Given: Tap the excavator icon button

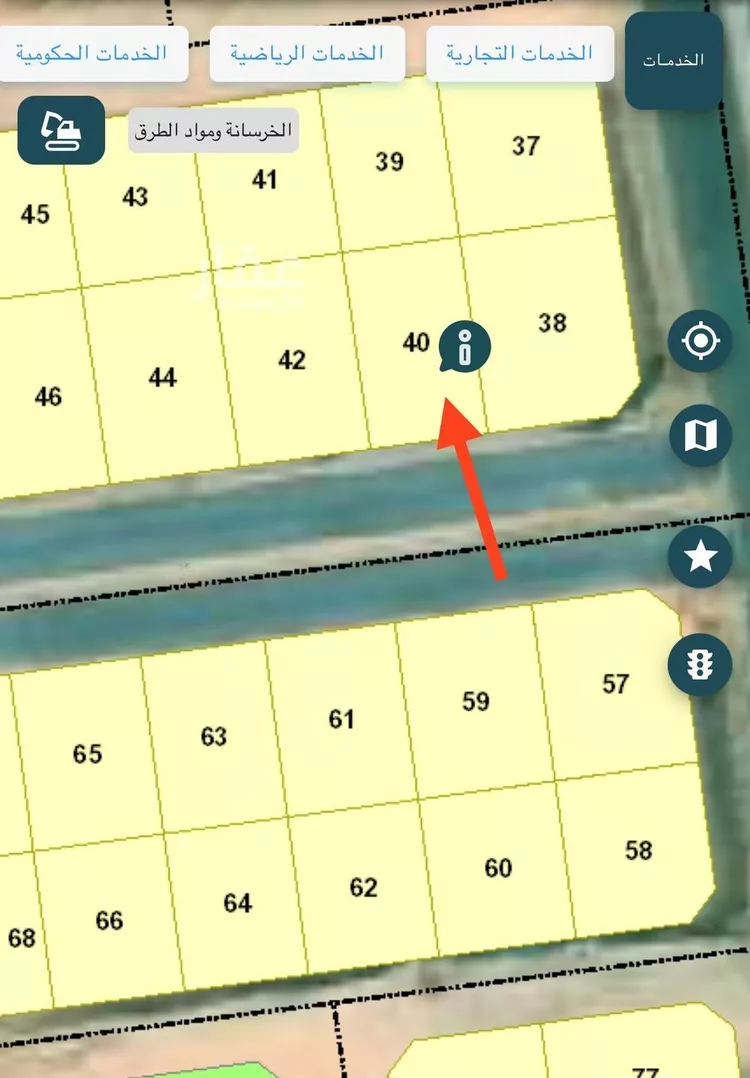Looking at the screenshot, I should tap(61, 130).
